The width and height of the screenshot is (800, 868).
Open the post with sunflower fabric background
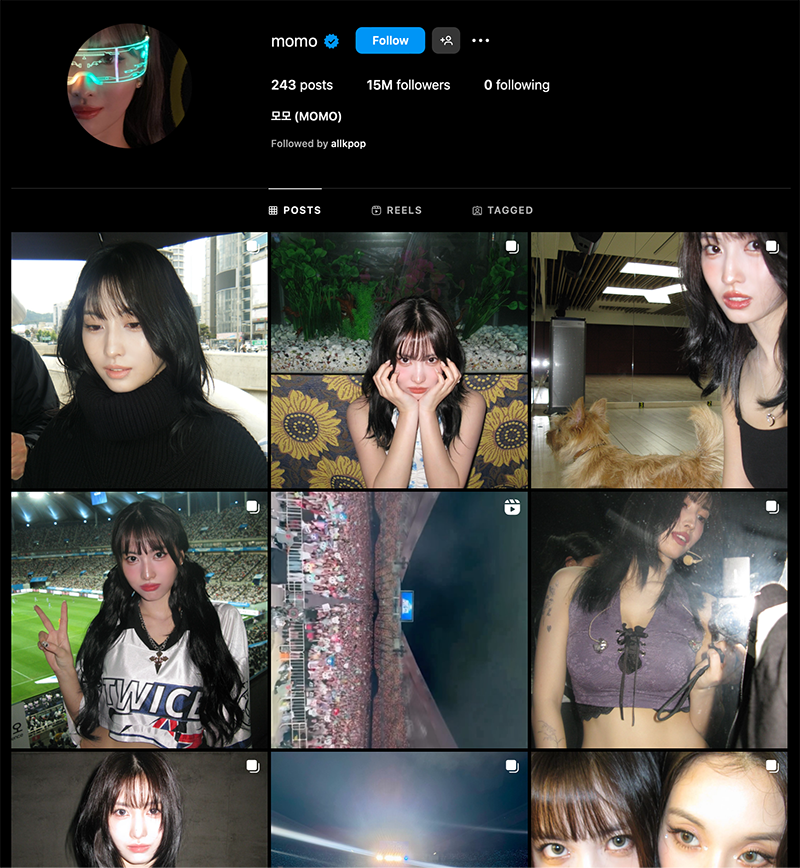click(x=399, y=360)
